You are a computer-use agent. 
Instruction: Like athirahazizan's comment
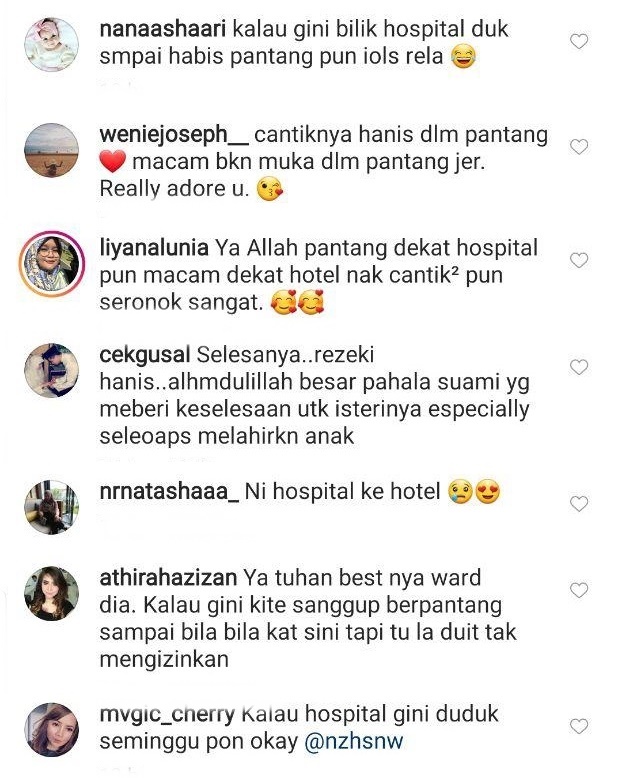tap(578, 591)
